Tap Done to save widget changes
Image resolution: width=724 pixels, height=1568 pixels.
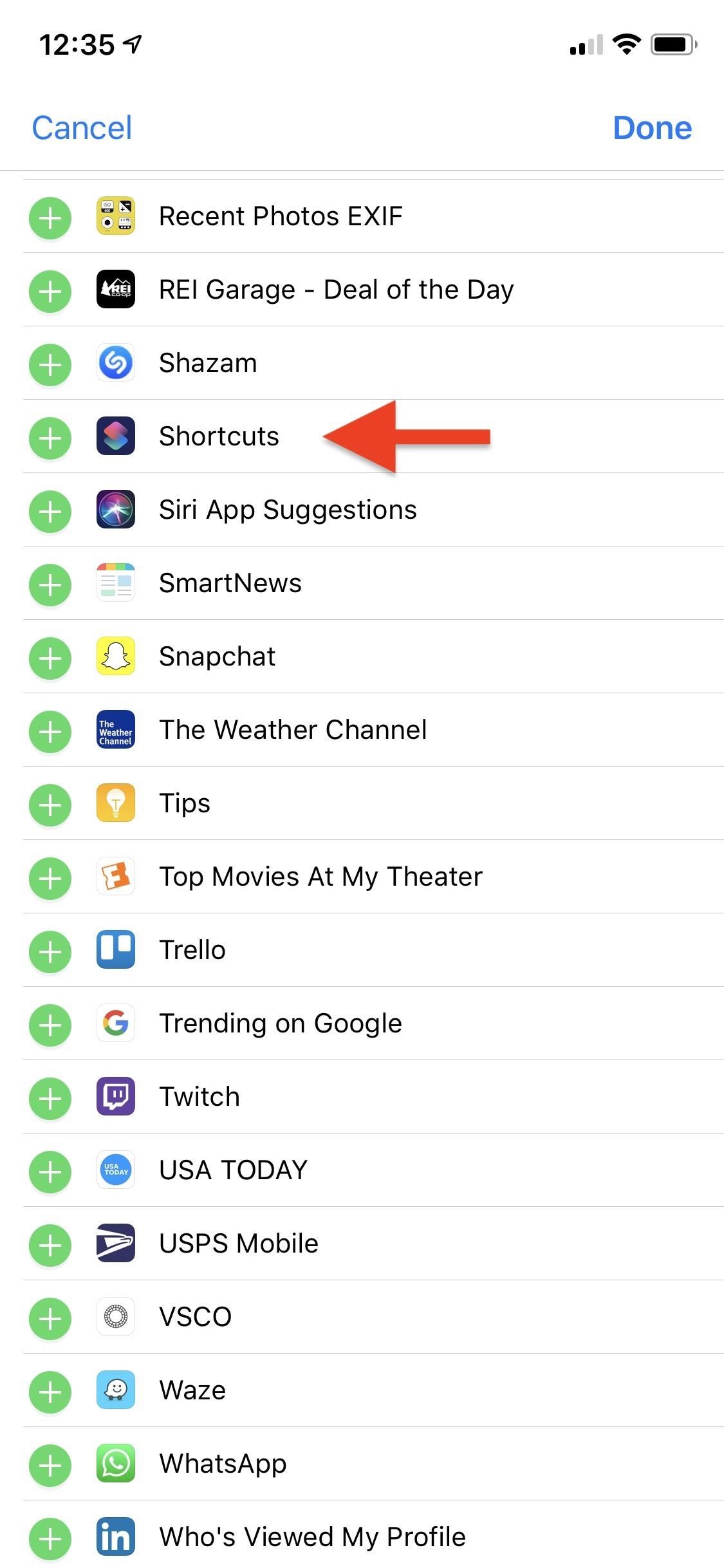pos(653,127)
